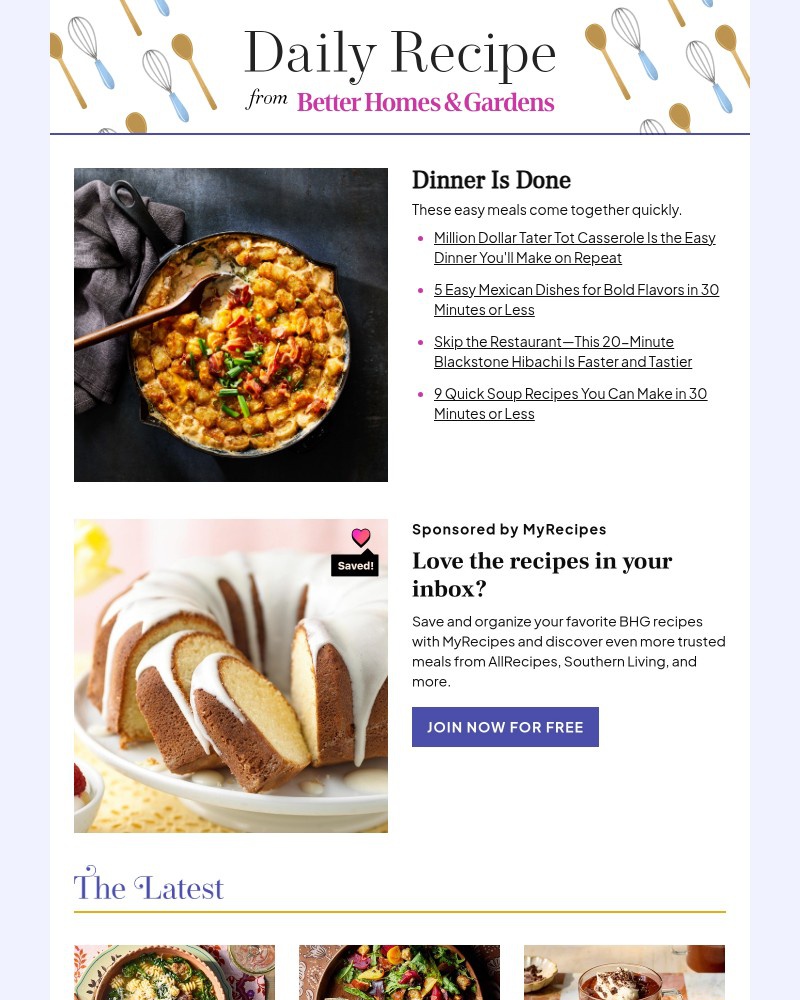This screenshot has width=800, height=1000.
Task: Click the Sponsored by MyRecipes label
Action: pyautogui.click(x=509, y=529)
